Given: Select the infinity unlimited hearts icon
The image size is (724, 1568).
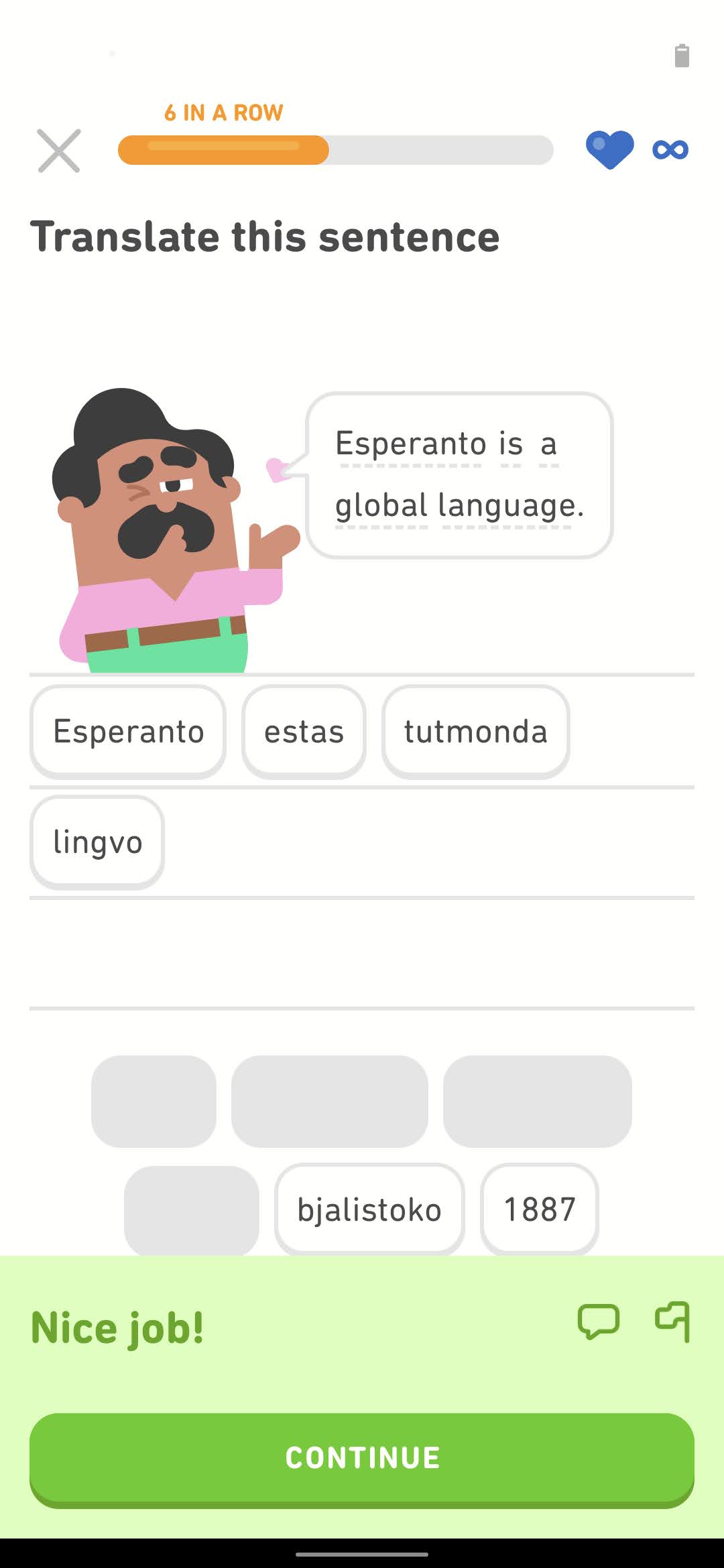Looking at the screenshot, I should click(x=671, y=149).
